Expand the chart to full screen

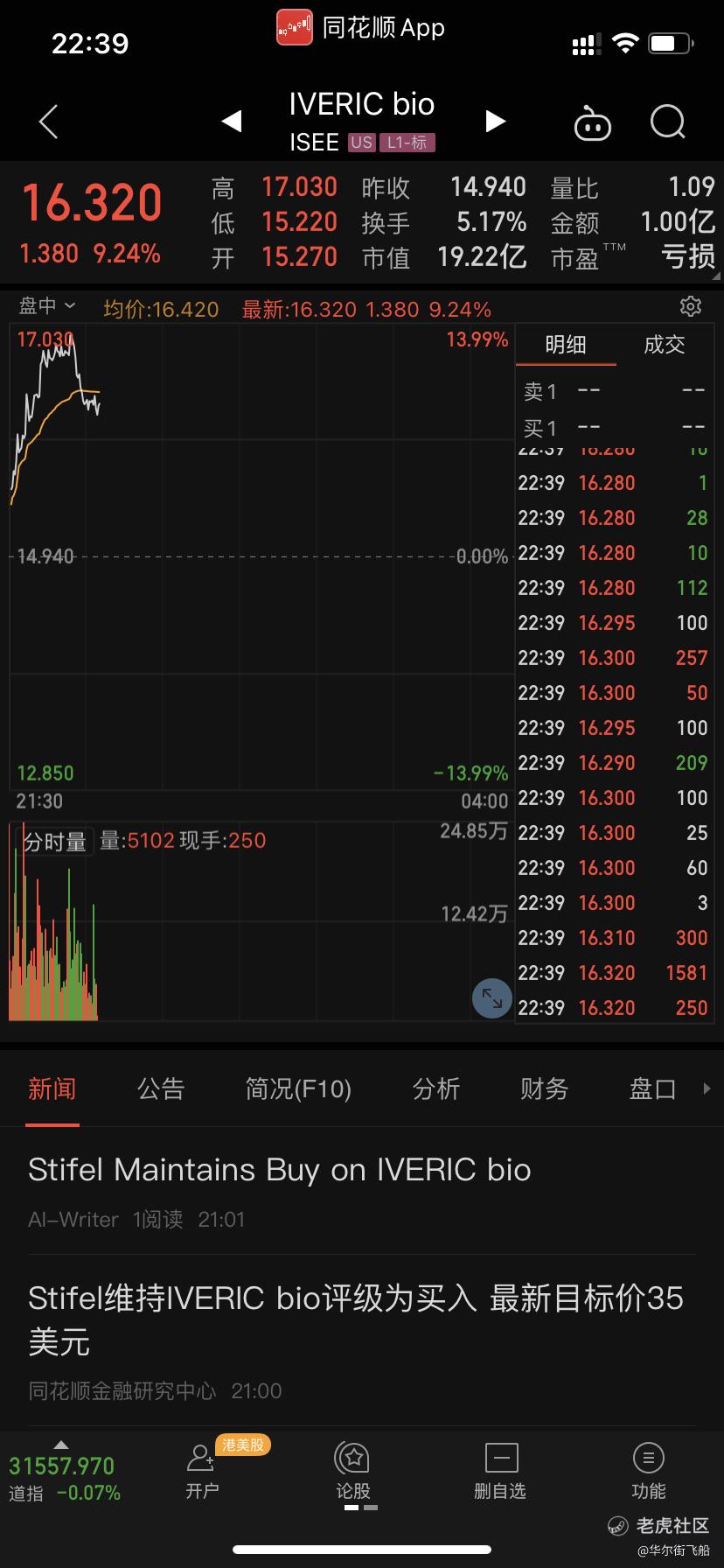(x=491, y=998)
